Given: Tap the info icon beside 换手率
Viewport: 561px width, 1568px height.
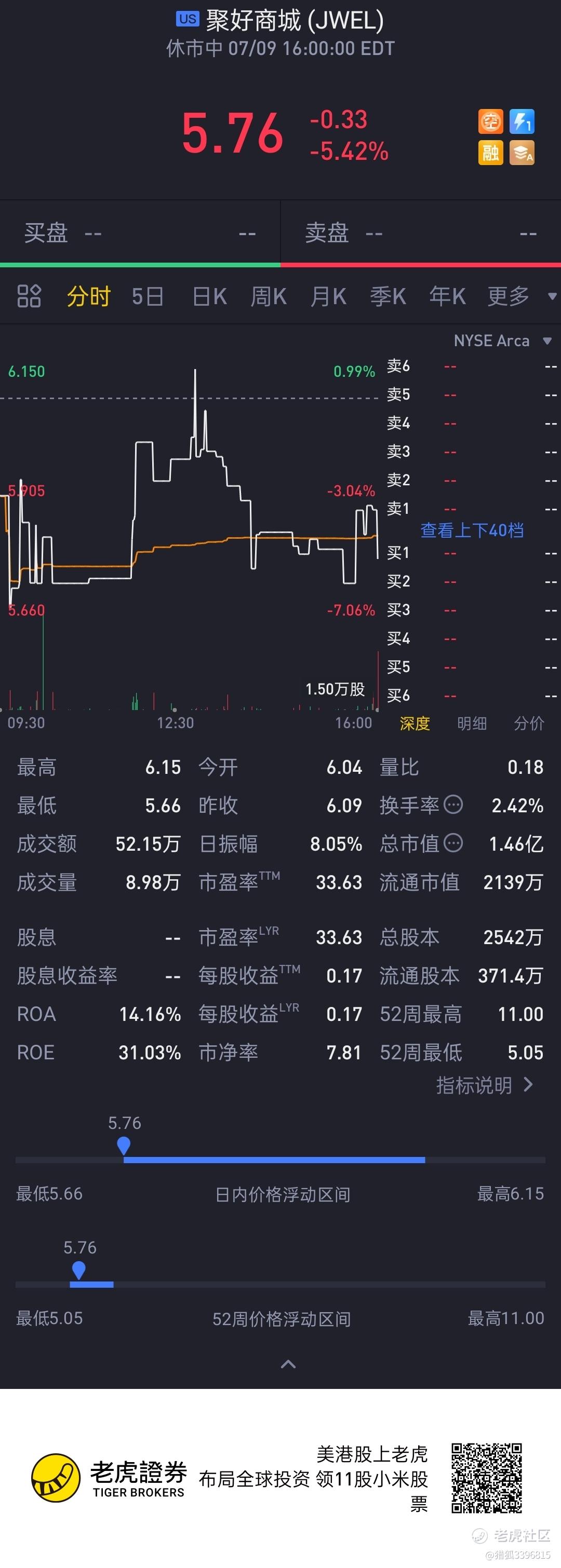Looking at the screenshot, I should tap(453, 805).
